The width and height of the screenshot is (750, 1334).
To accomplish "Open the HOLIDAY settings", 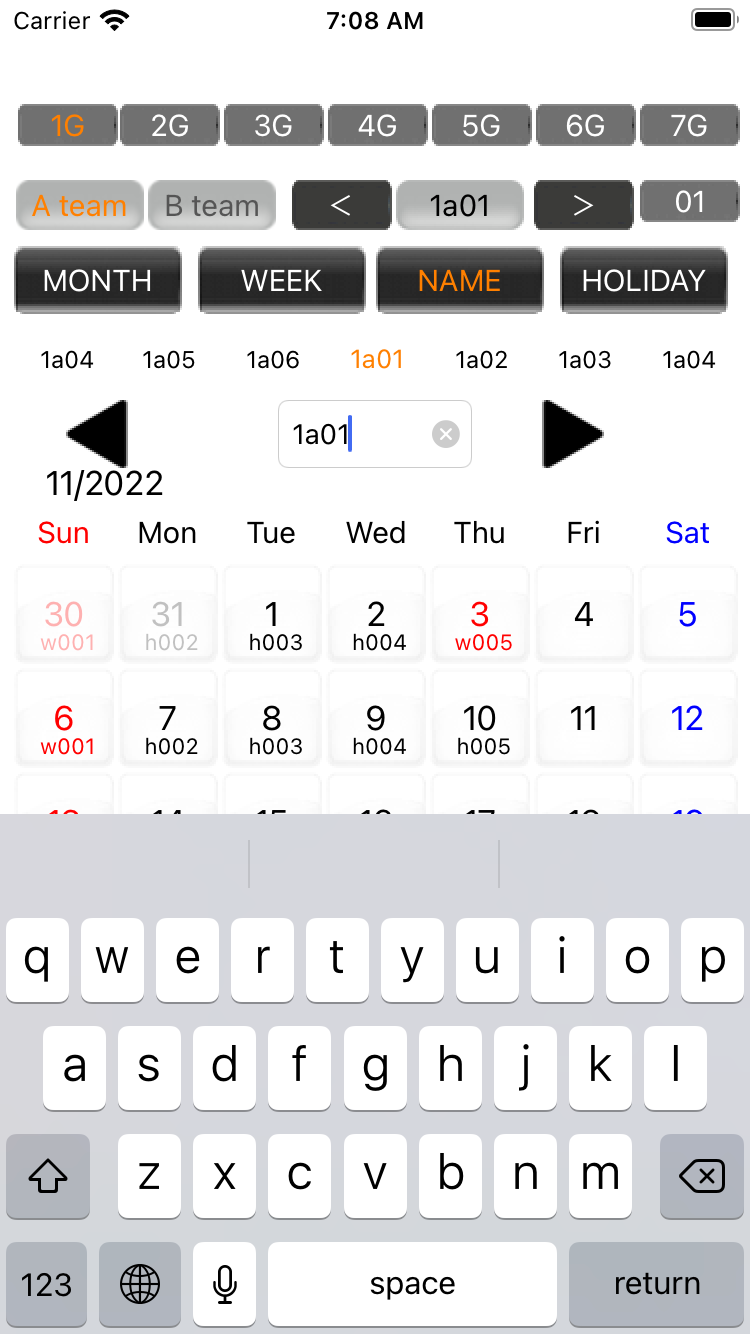I will 643,281.
